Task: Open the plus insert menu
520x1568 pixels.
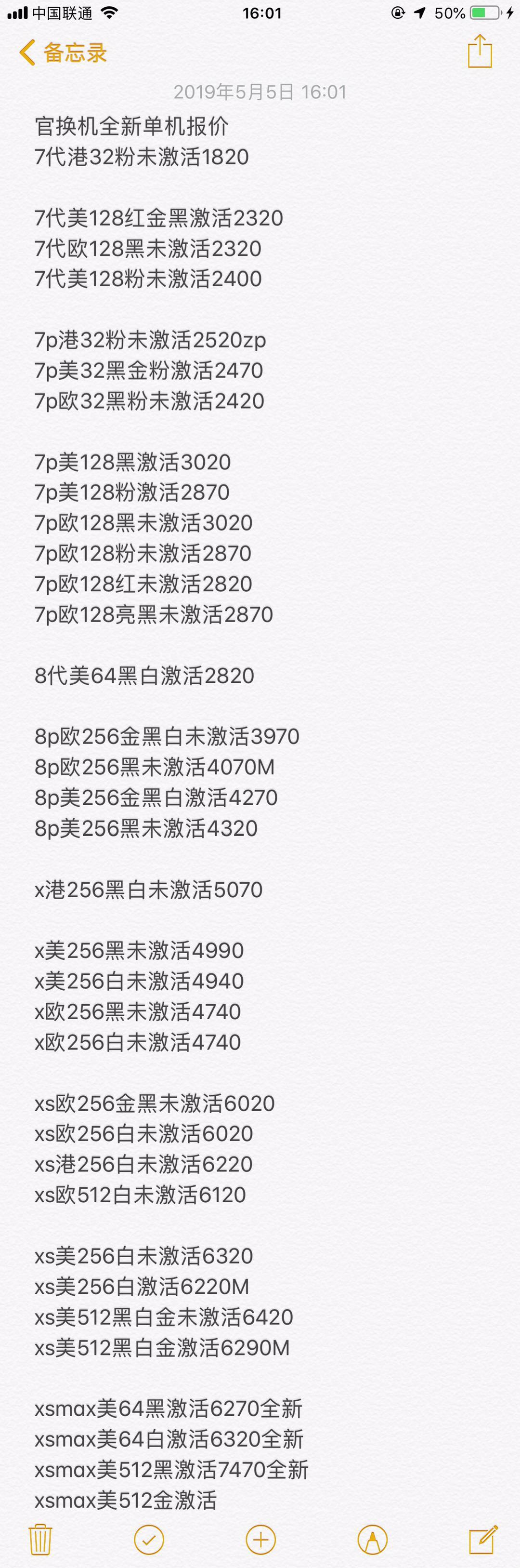Action: (x=260, y=1540)
